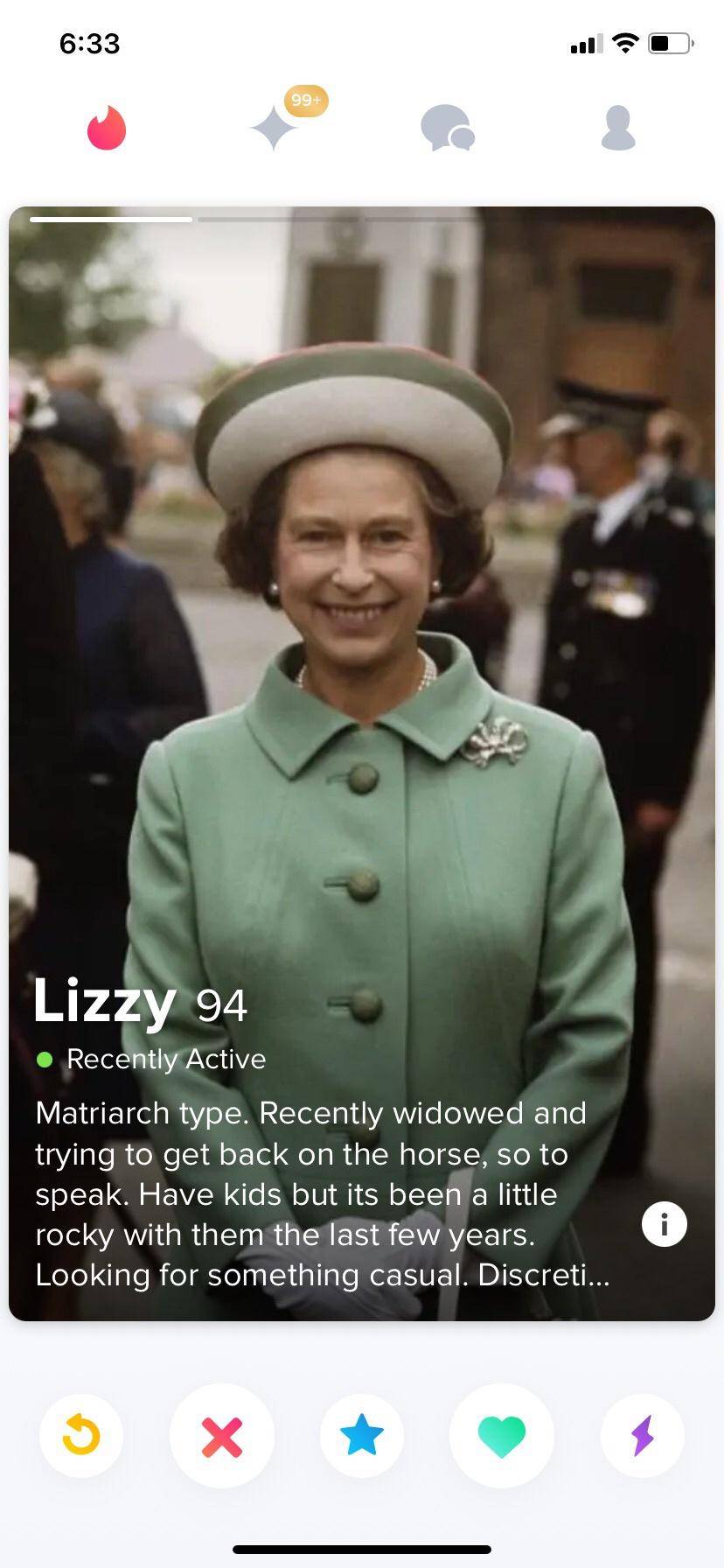
Task: Rewind the last swipe
Action: pos(81,1436)
